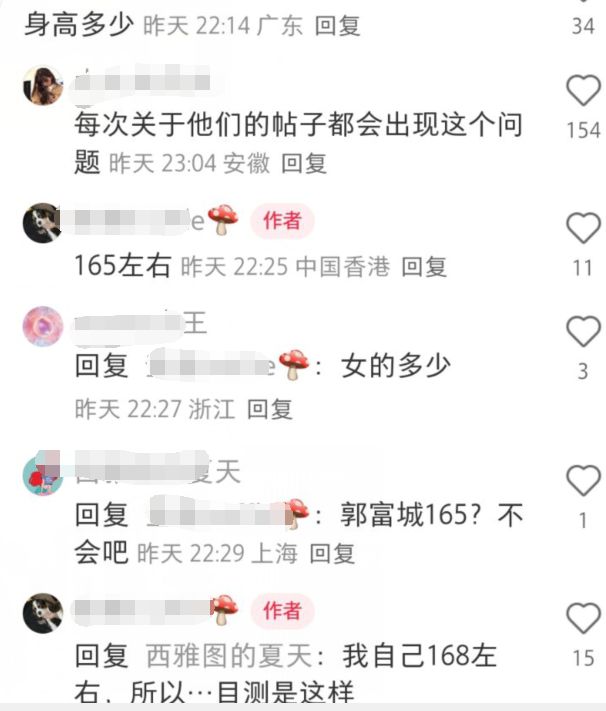
Task: Reply to the comment from 安徽
Action: (x=303, y=163)
